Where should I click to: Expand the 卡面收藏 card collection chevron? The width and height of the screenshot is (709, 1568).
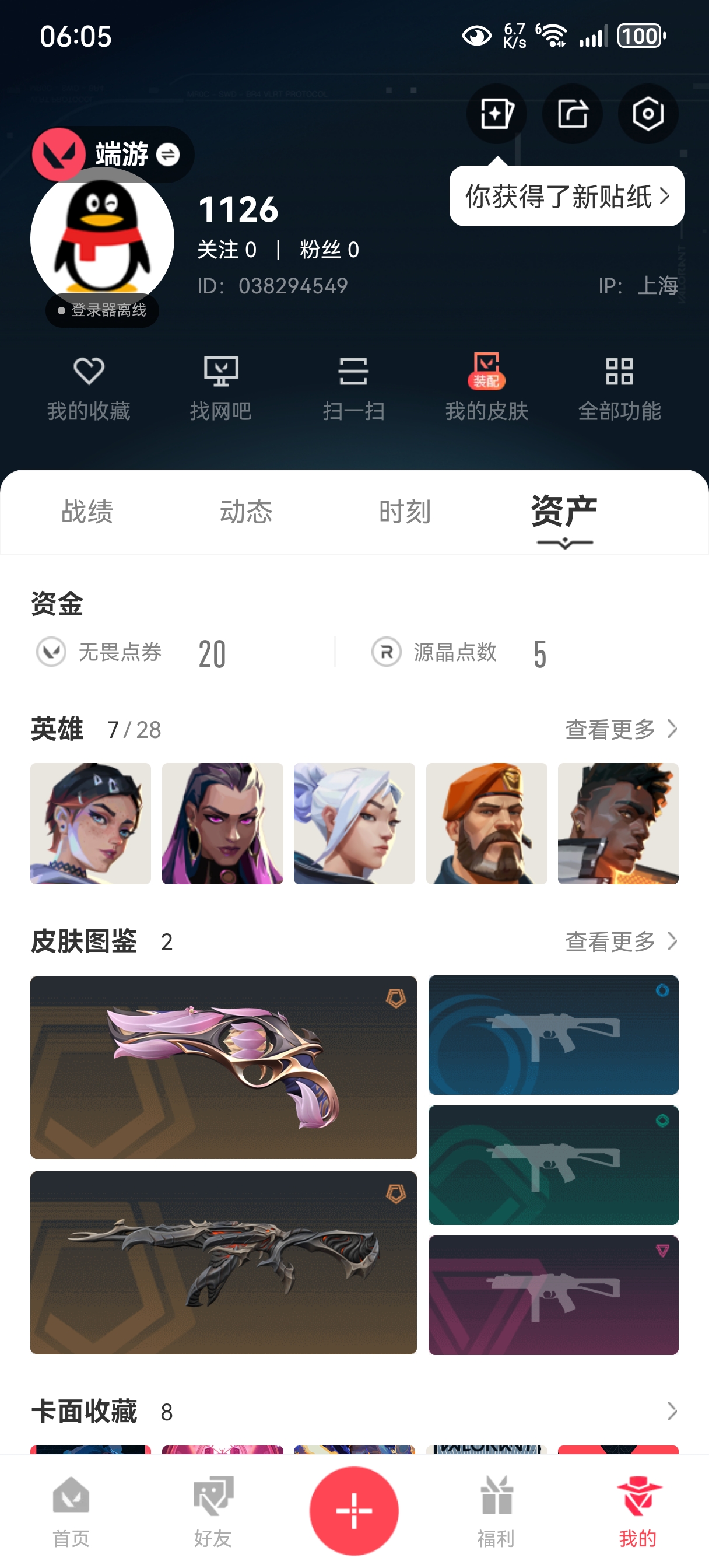pos(671,1411)
